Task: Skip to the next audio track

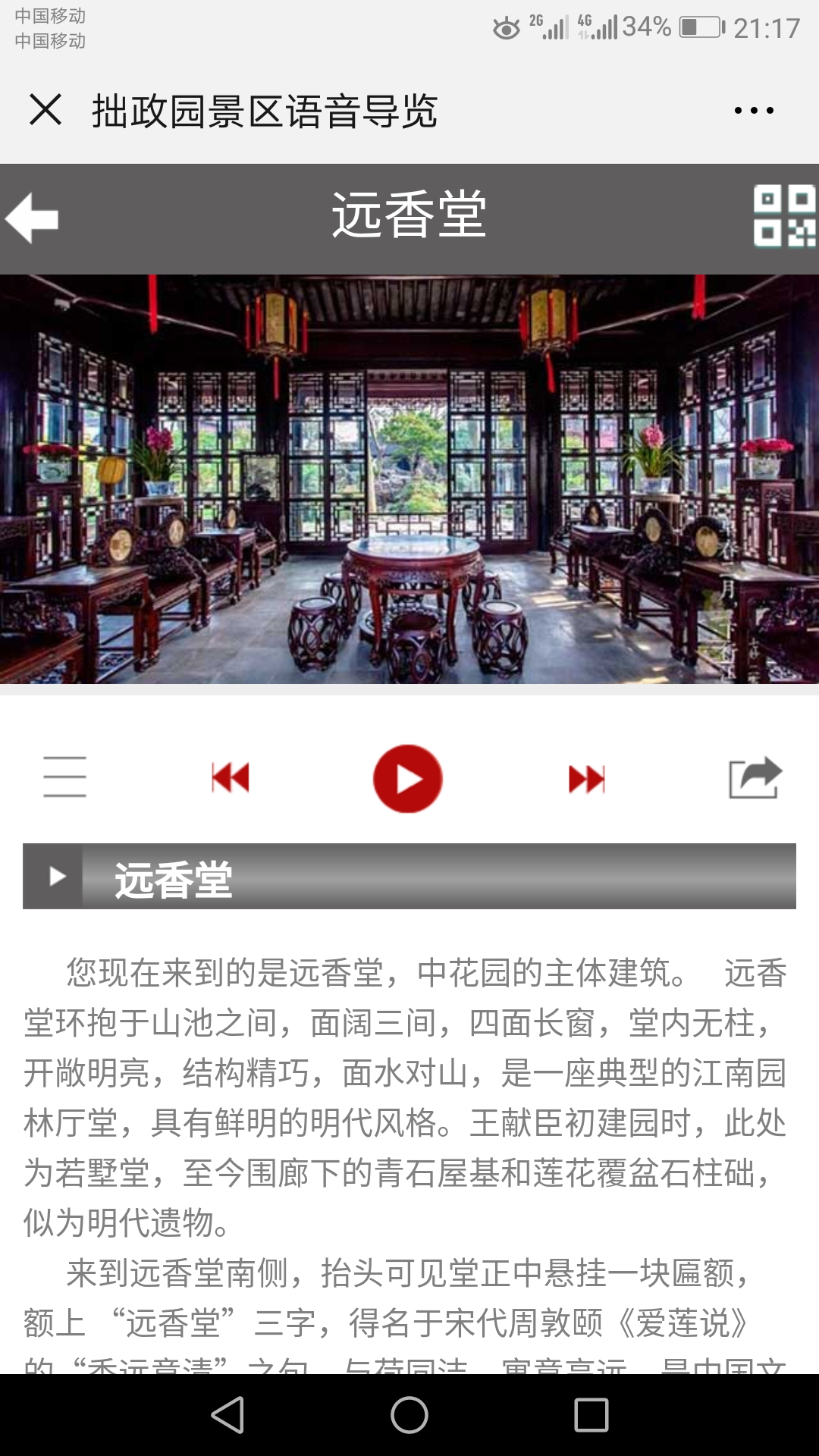Action: pyautogui.click(x=586, y=779)
